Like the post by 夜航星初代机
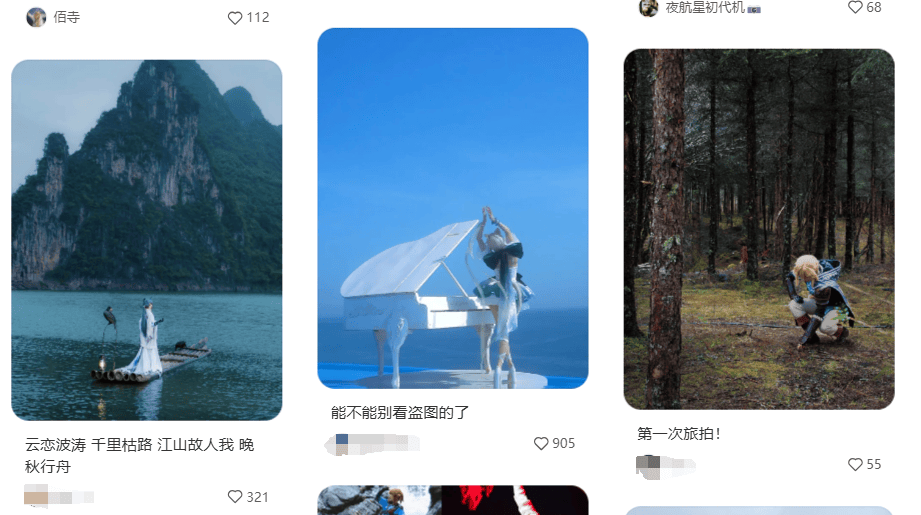This screenshot has height=515, width=921. [x=855, y=7]
